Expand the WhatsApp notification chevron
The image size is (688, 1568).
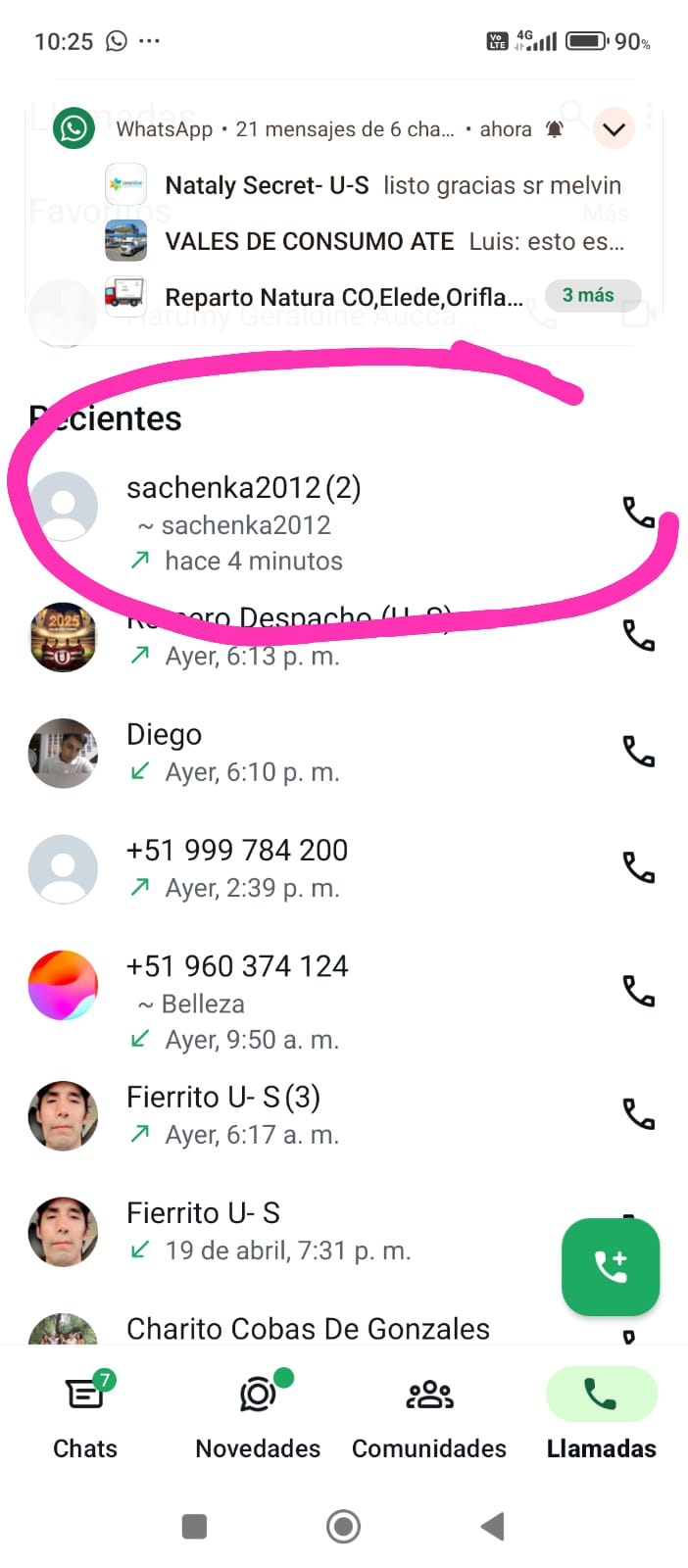click(x=614, y=129)
